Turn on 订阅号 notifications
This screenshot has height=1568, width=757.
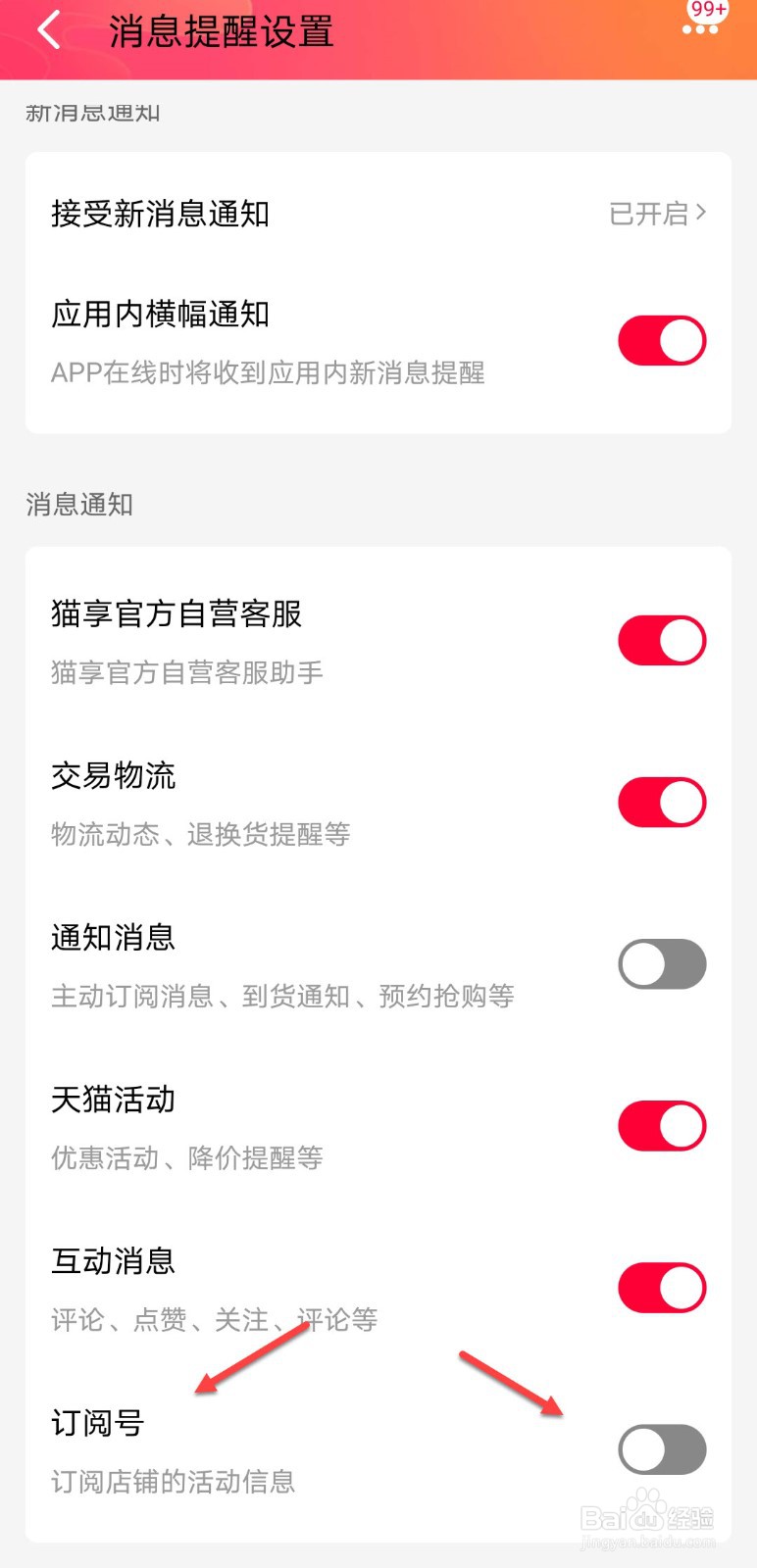(x=662, y=1449)
